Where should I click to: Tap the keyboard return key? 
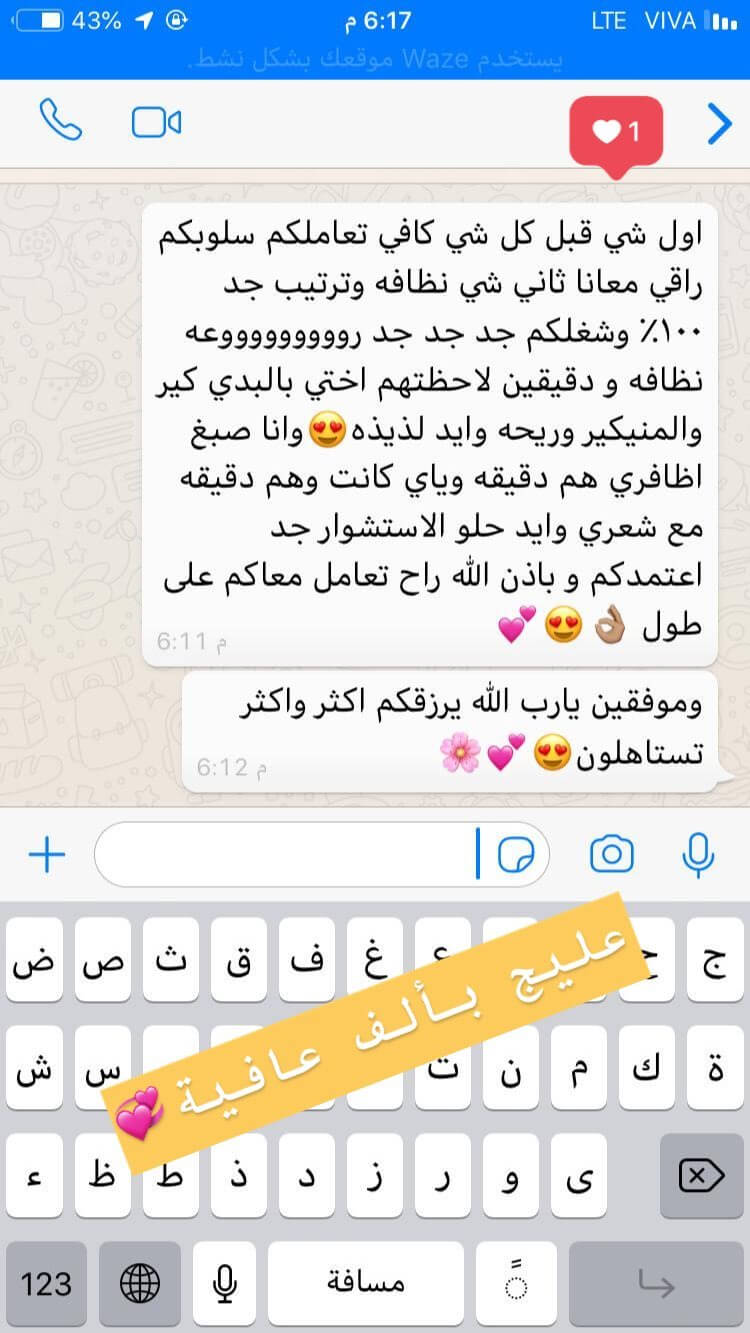tap(657, 1283)
